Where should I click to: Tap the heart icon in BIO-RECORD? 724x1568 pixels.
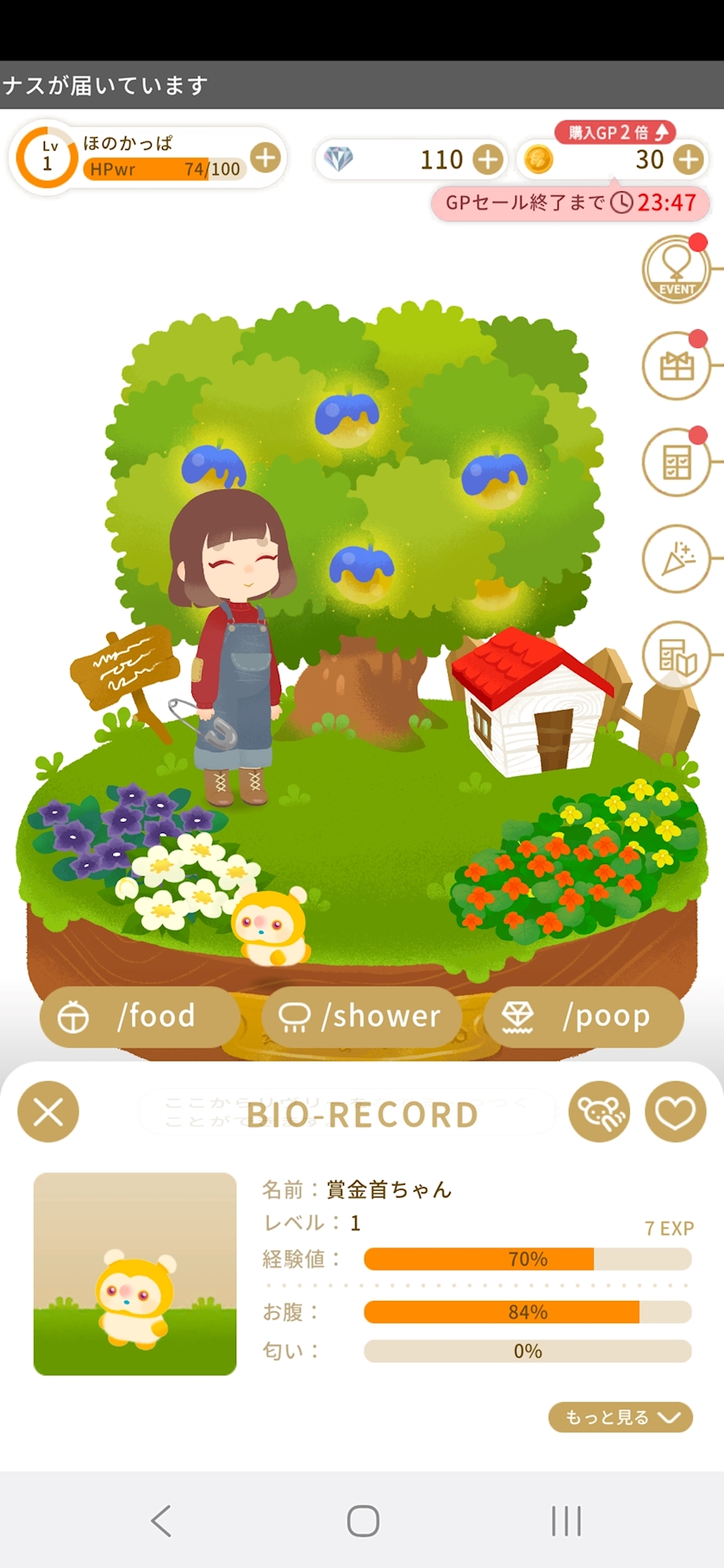676,1112
